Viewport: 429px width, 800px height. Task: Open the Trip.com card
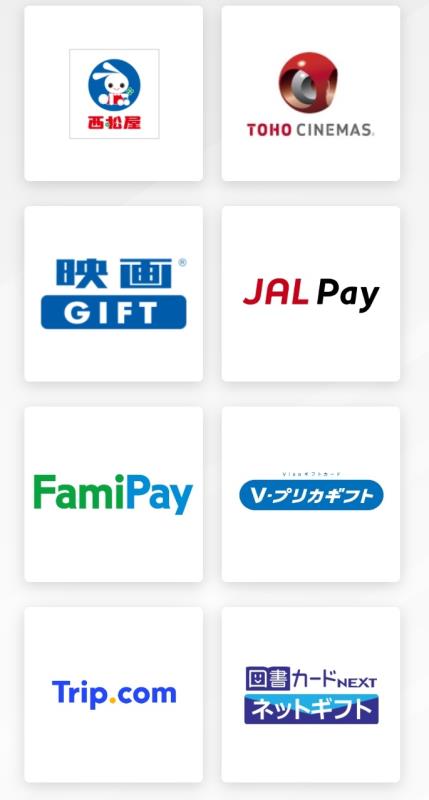pyautogui.click(x=113, y=695)
